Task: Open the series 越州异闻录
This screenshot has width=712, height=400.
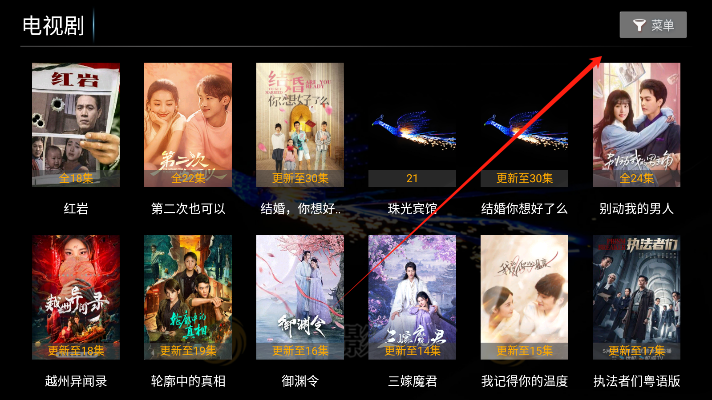Action: pyautogui.click(x=76, y=298)
